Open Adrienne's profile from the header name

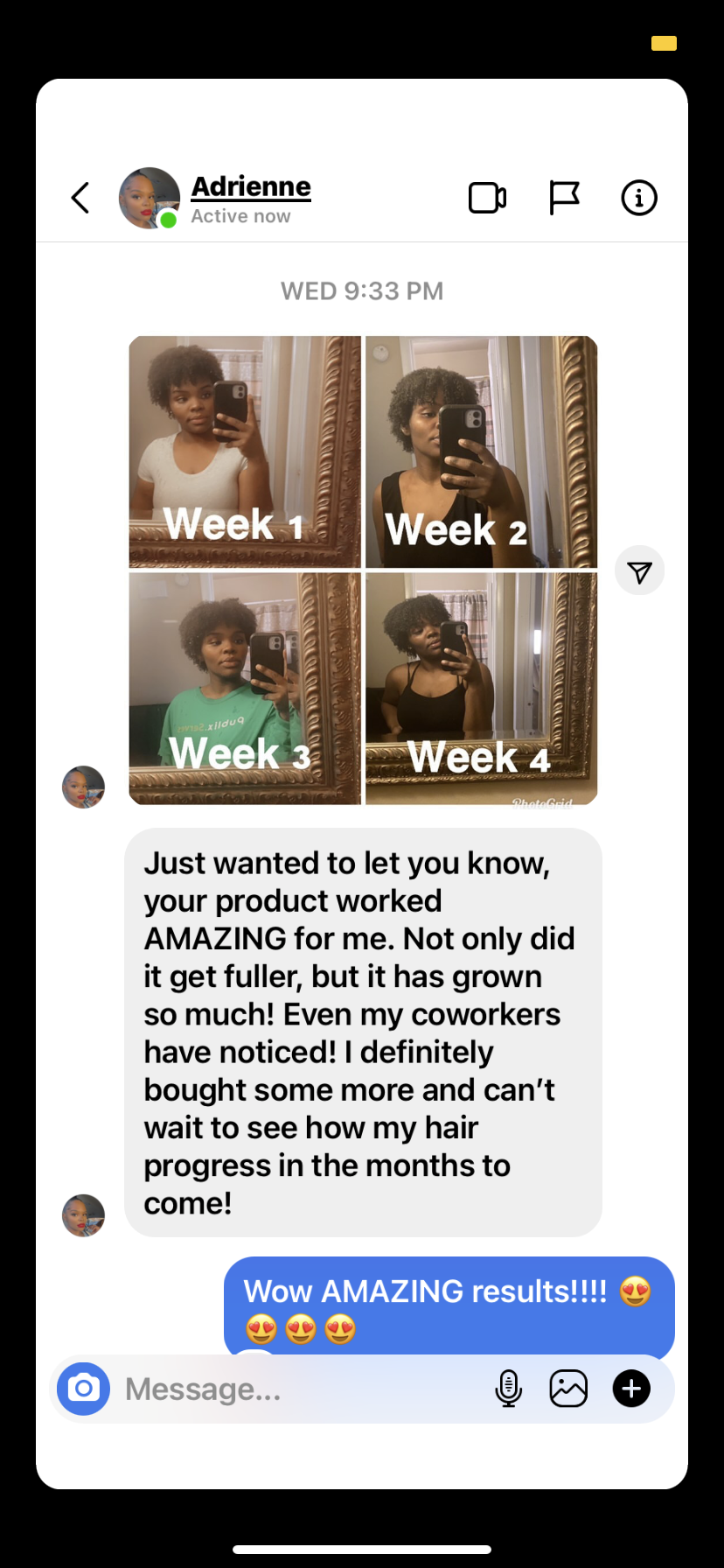(x=251, y=186)
